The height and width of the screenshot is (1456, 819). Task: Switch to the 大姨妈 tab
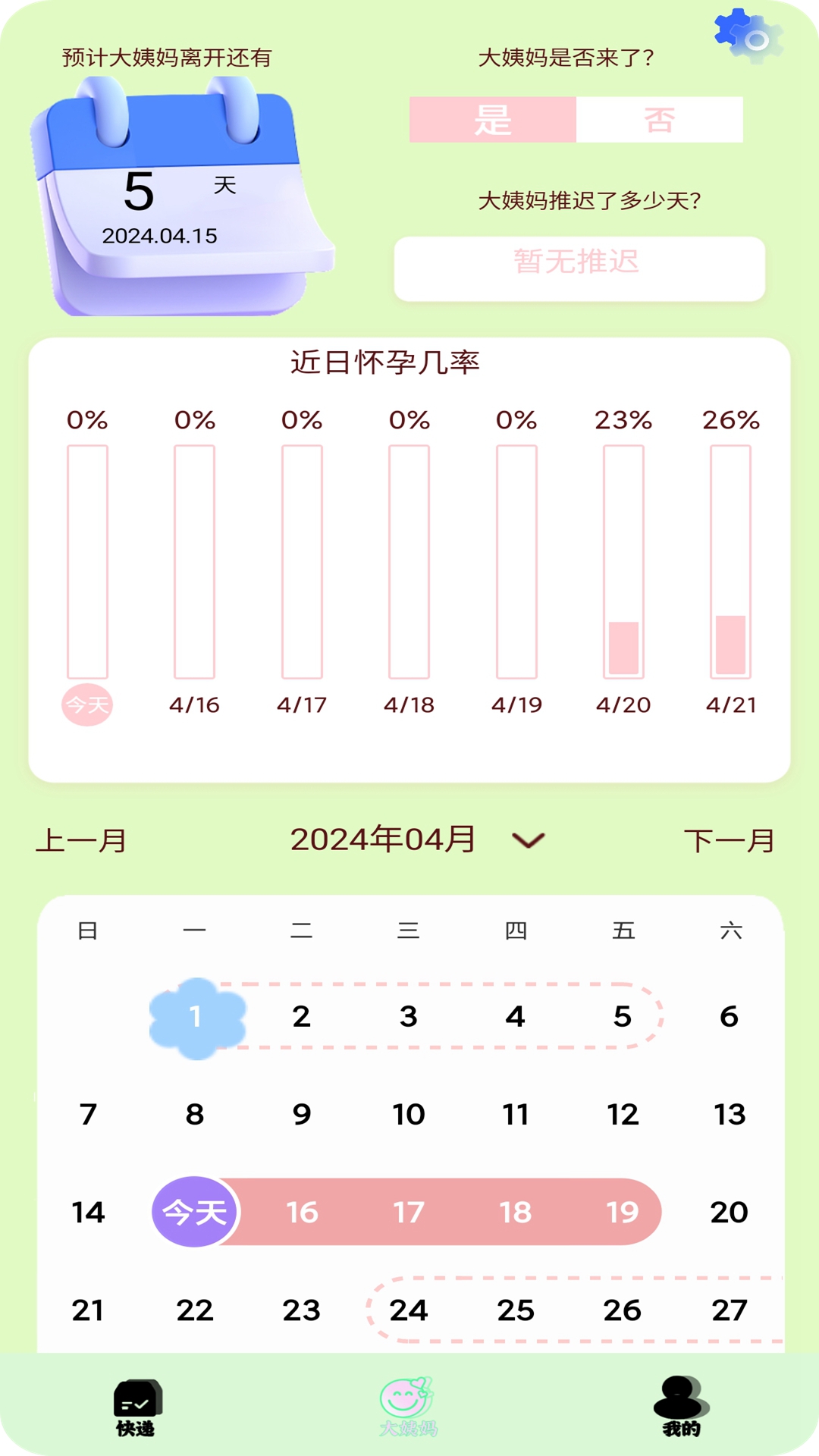tap(408, 1407)
